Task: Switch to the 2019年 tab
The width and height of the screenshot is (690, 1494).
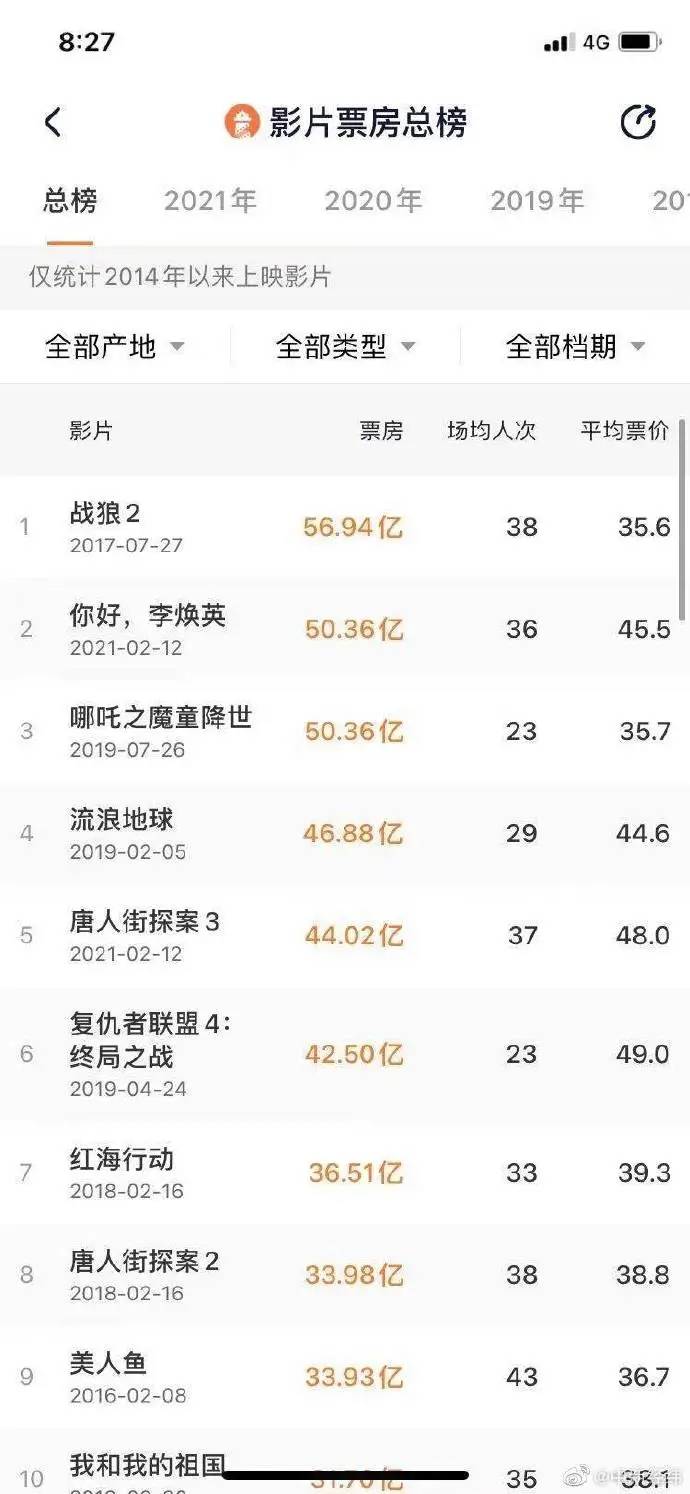Action: click(x=537, y=200)
